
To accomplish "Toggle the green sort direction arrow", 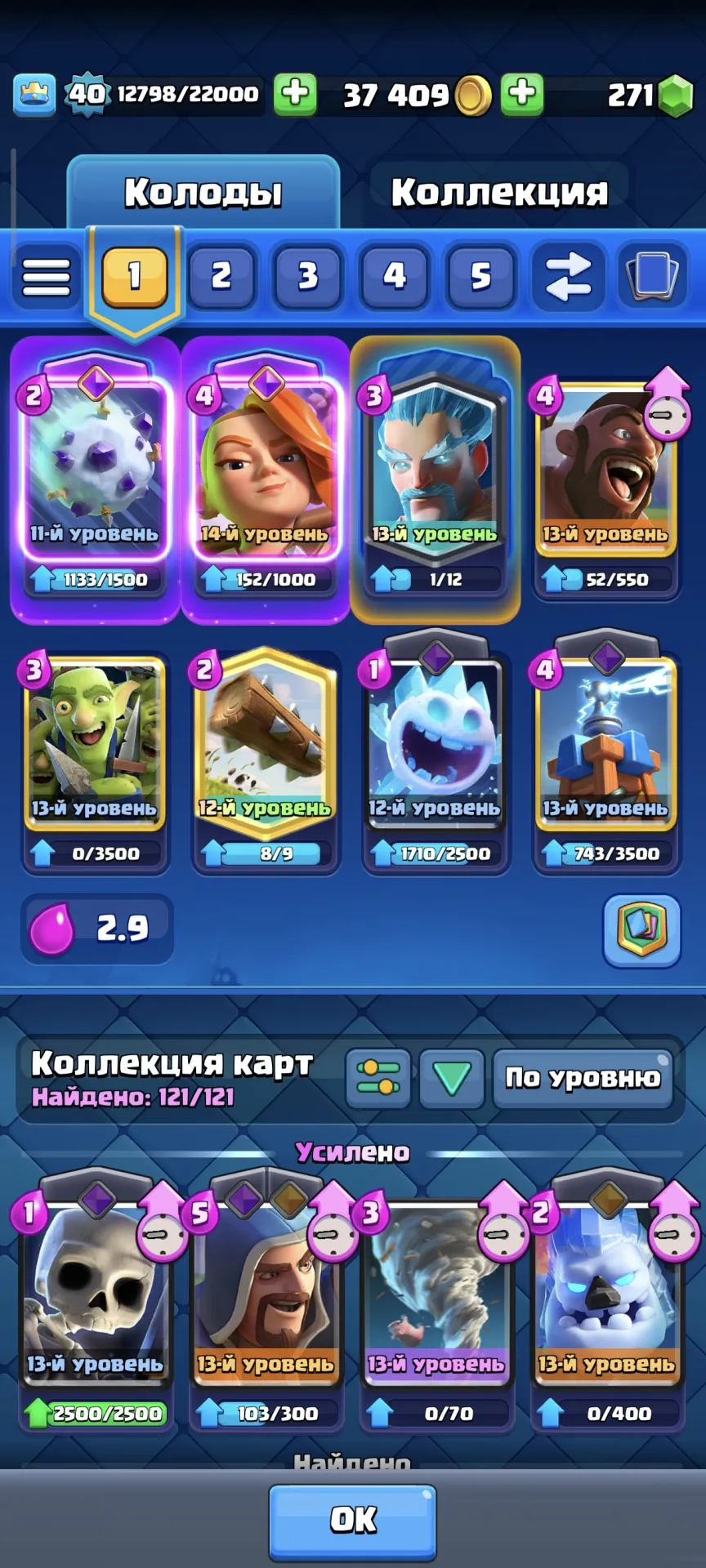I will pos(451,1078).
